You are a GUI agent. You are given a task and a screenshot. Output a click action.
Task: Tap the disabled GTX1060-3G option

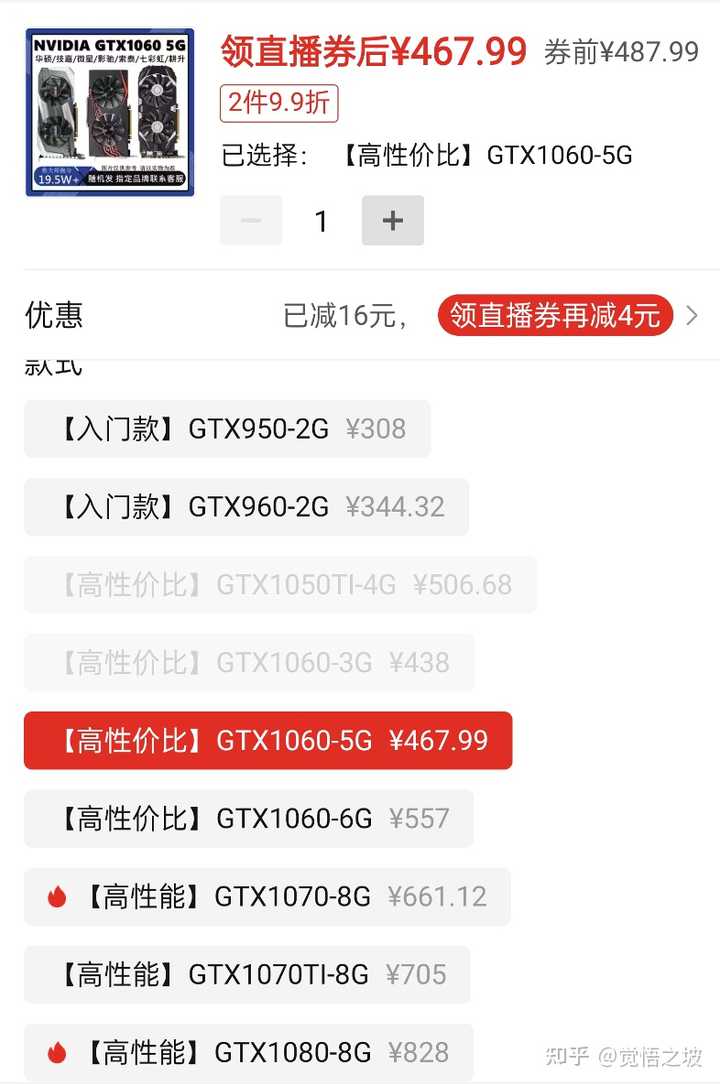[249, 663]
